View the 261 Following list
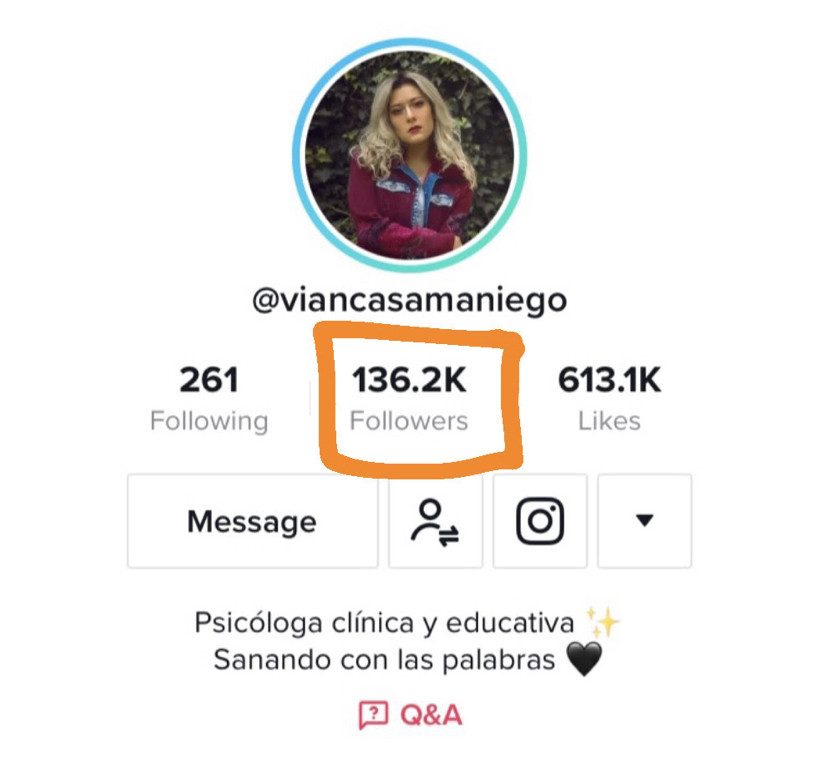Screen dimensions: 828x758 pyautogui.click(x=209, y=399)
